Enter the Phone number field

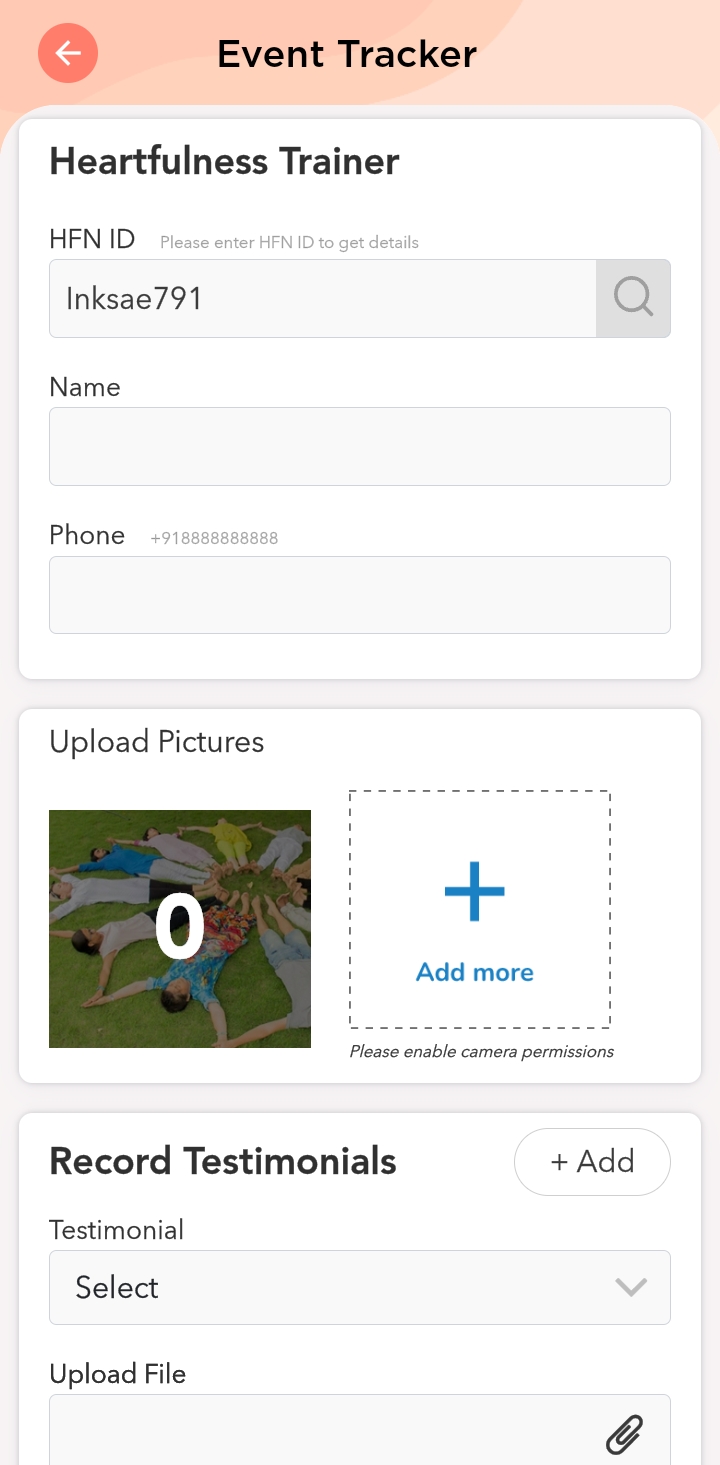(x=359, y=595)
